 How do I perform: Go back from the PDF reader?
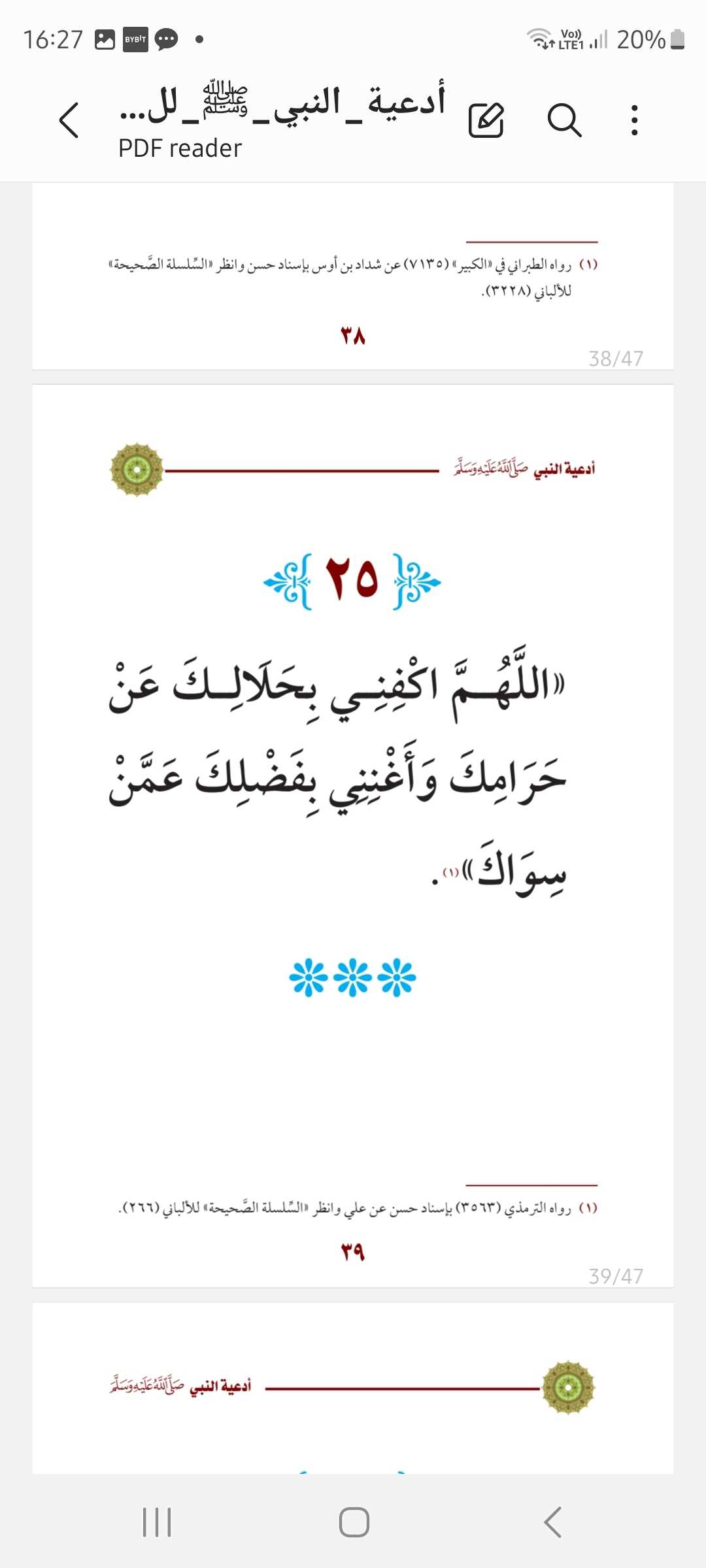point(69,120)
